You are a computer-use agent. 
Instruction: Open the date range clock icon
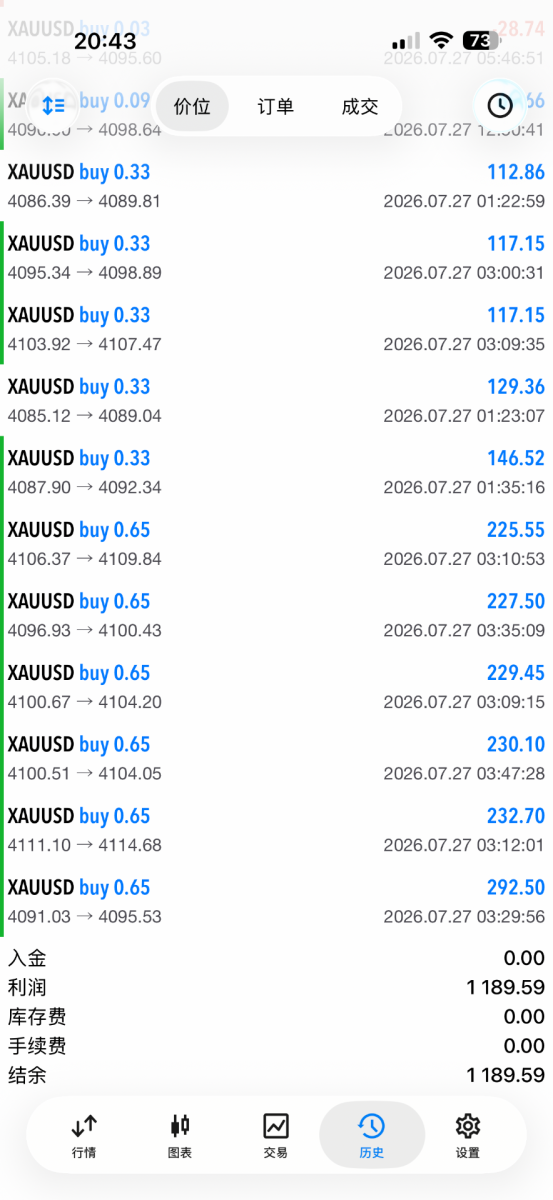499,105
